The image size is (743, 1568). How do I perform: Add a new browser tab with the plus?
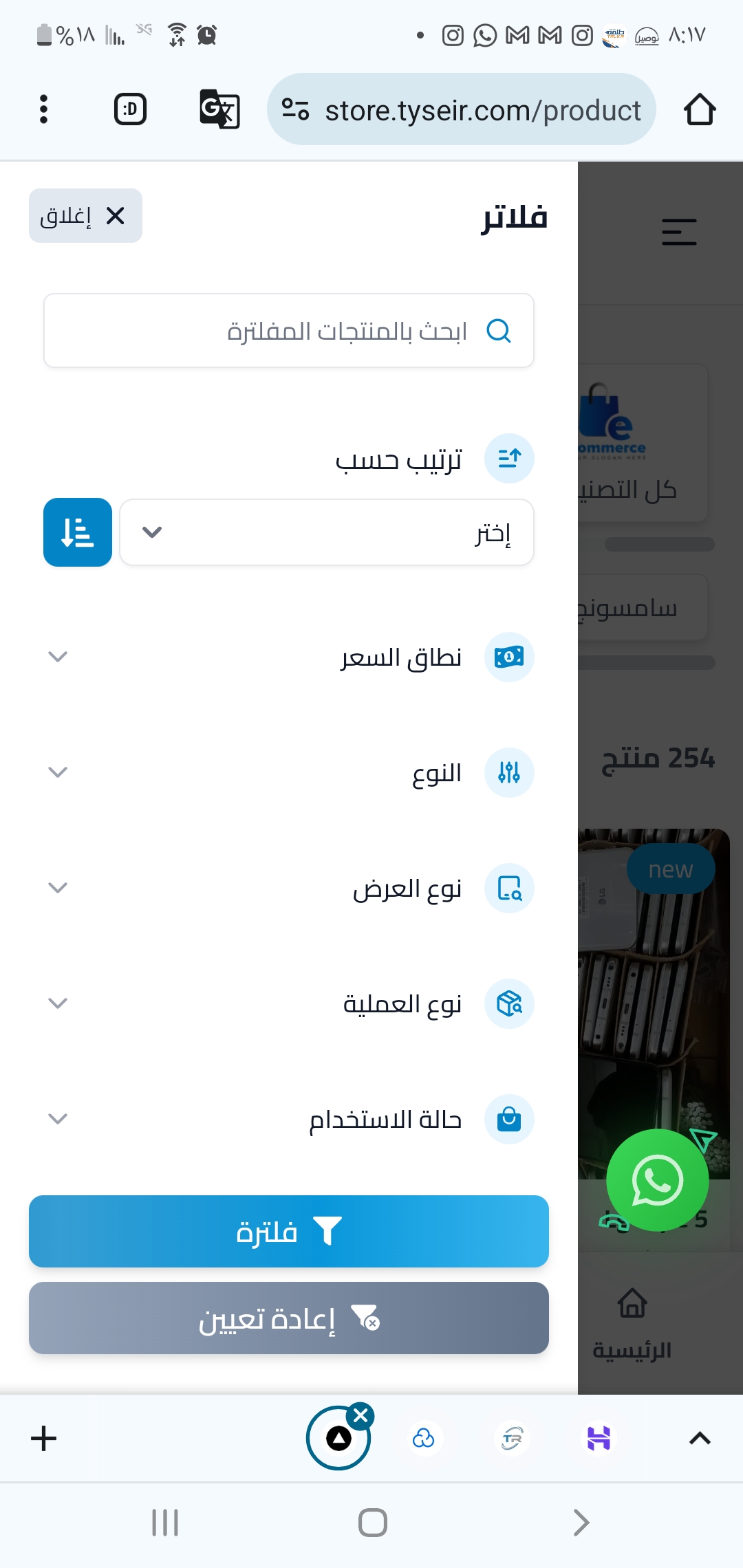click(44, 1438)
